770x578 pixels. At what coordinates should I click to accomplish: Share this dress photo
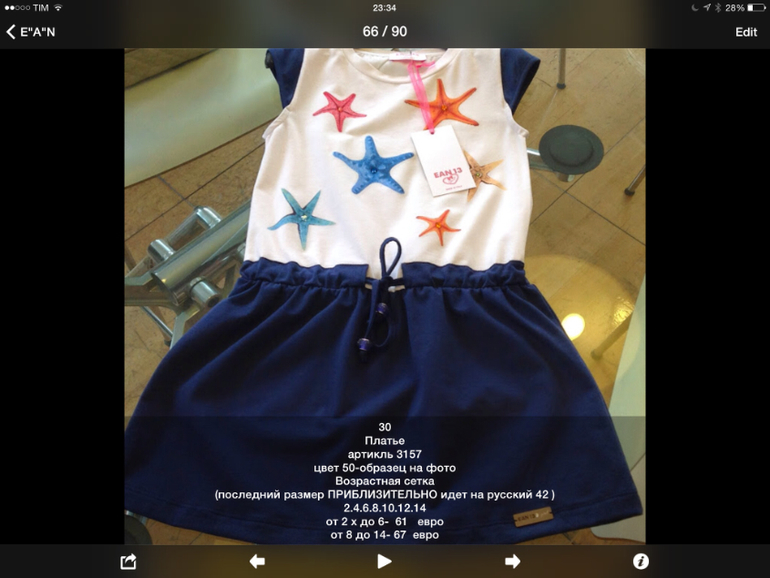(128, 561)
